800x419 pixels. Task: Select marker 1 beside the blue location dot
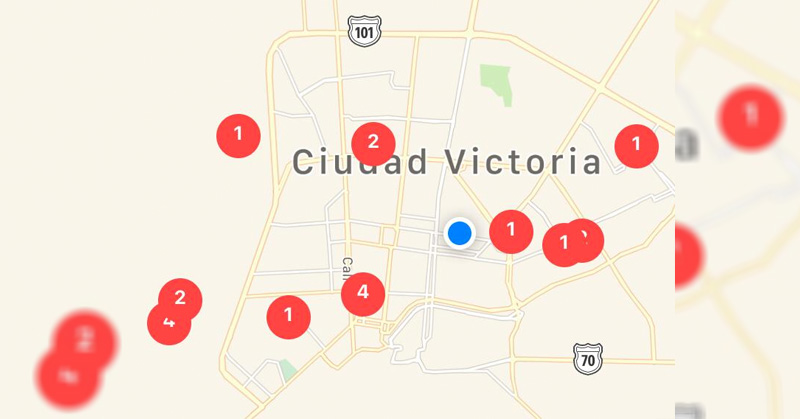(x=511, y=231)
